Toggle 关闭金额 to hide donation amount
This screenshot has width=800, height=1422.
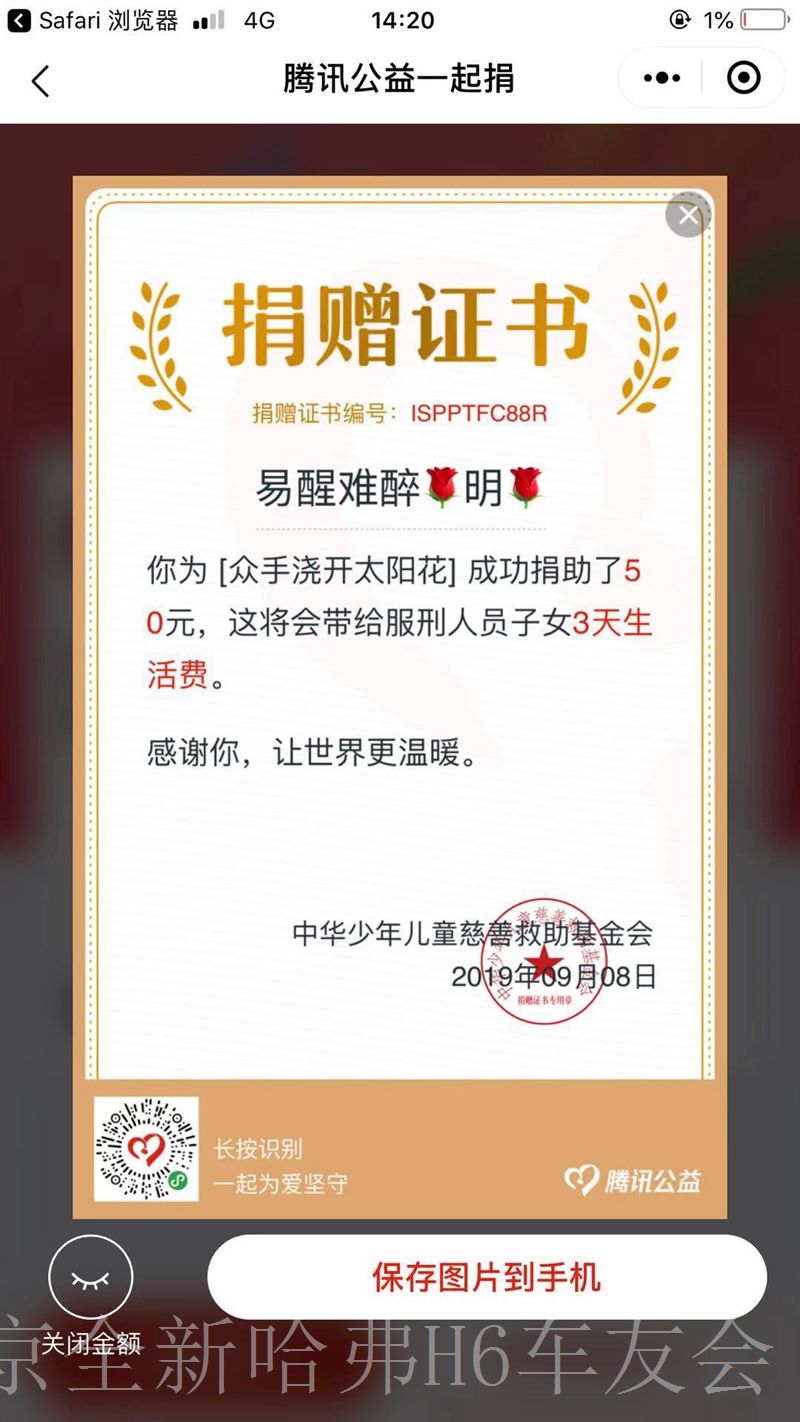pos(91,1280)
